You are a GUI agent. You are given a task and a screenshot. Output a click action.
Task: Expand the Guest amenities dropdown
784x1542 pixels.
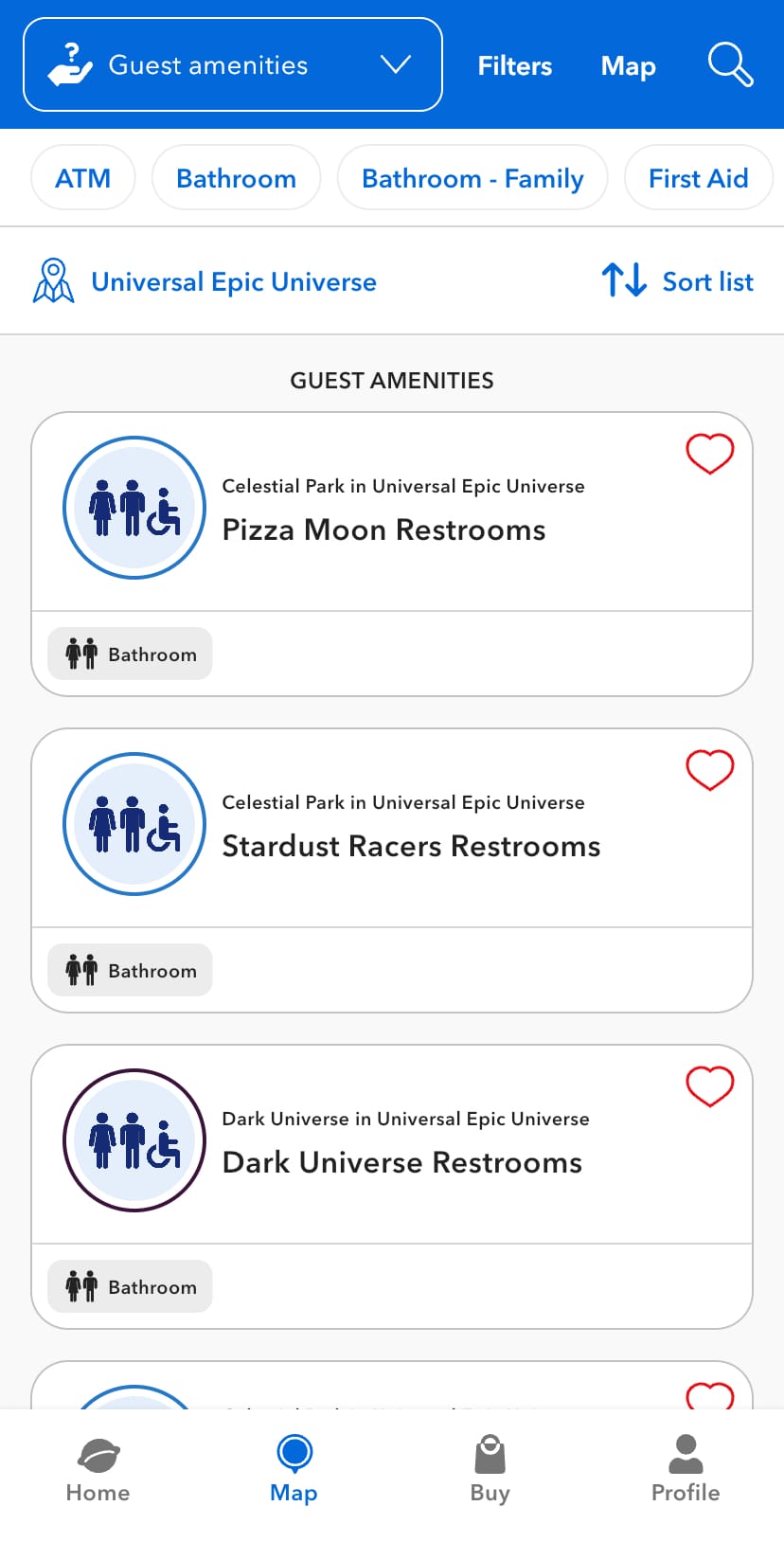(x=233, y=64)
